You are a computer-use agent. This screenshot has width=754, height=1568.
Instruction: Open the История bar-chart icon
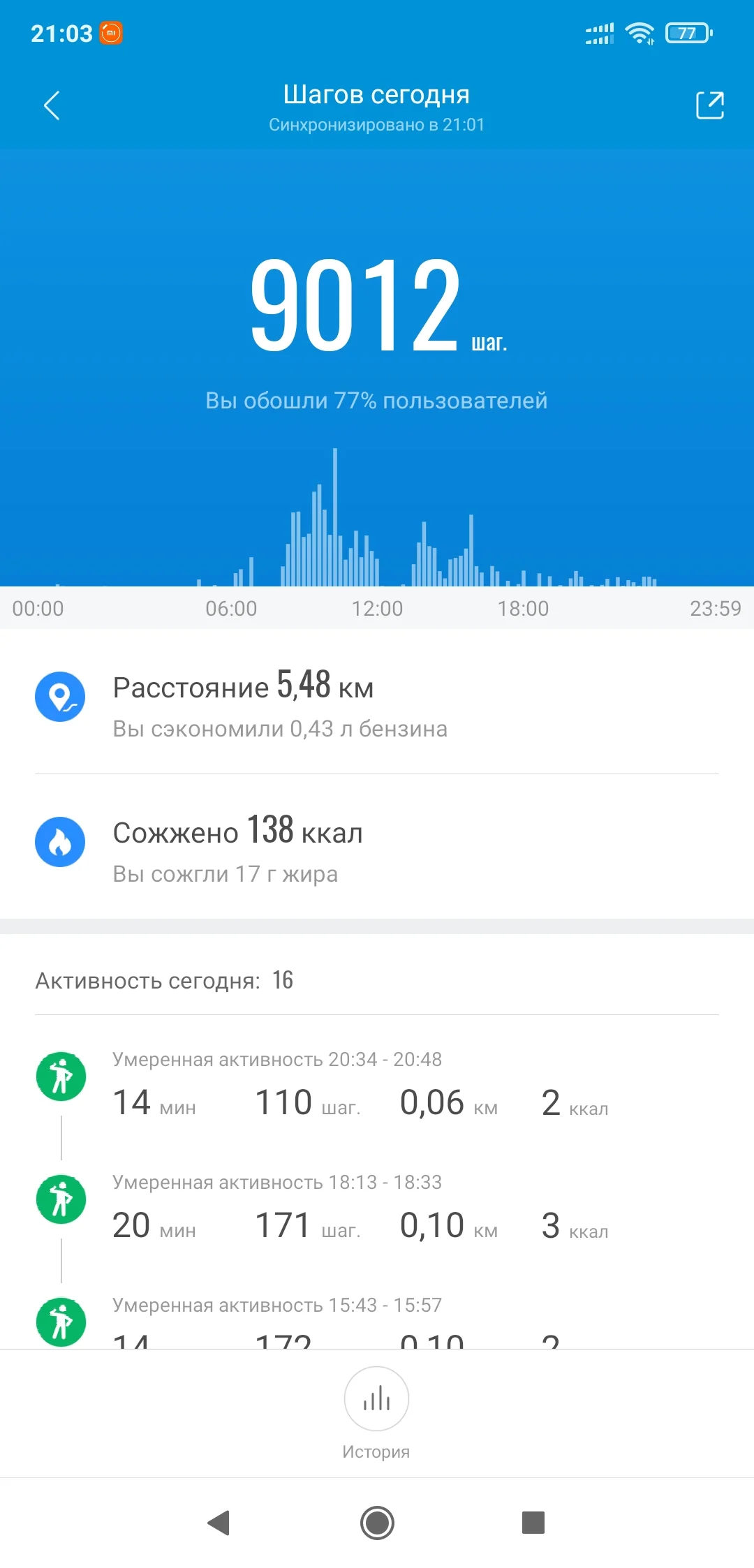[376, 1399]
